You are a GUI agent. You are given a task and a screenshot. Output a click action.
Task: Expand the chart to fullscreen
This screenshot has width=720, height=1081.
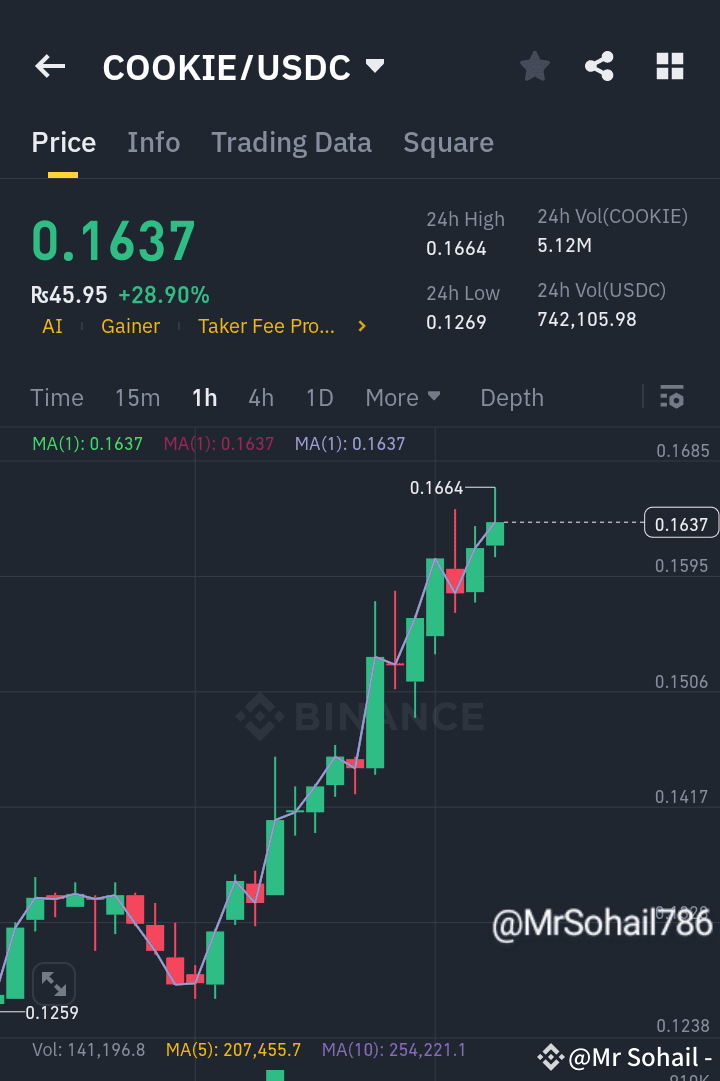54,984
